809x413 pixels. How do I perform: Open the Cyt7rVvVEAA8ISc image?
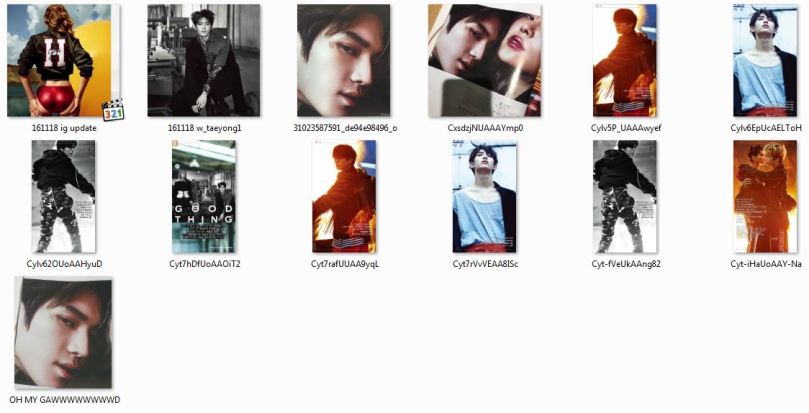pyautogui.click(x=485, y=196)
